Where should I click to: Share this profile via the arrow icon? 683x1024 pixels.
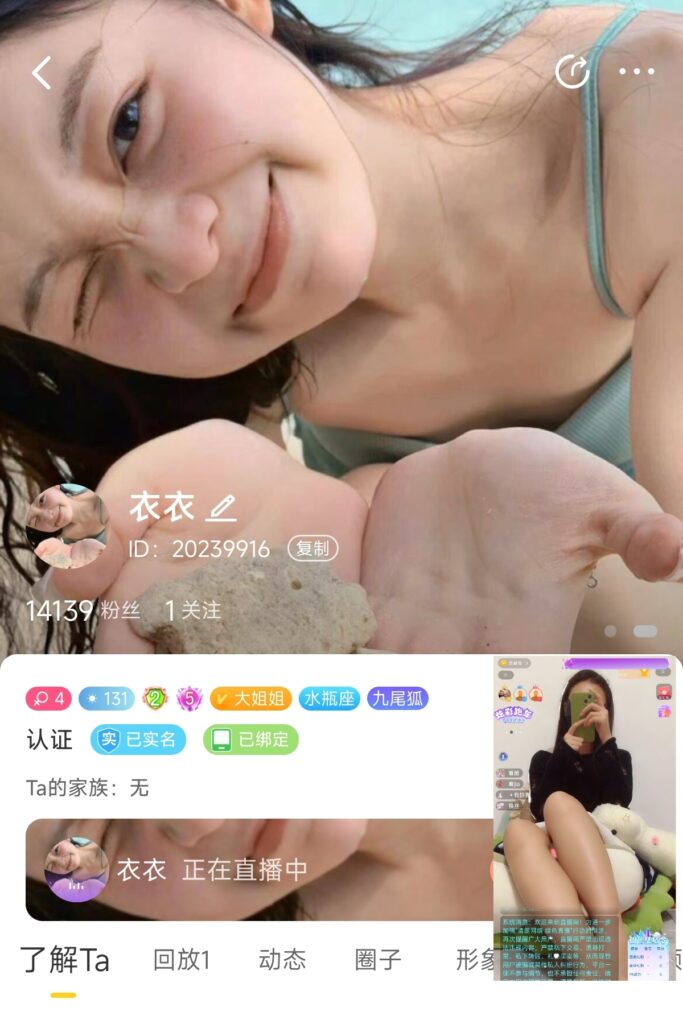tap(572, 71)
